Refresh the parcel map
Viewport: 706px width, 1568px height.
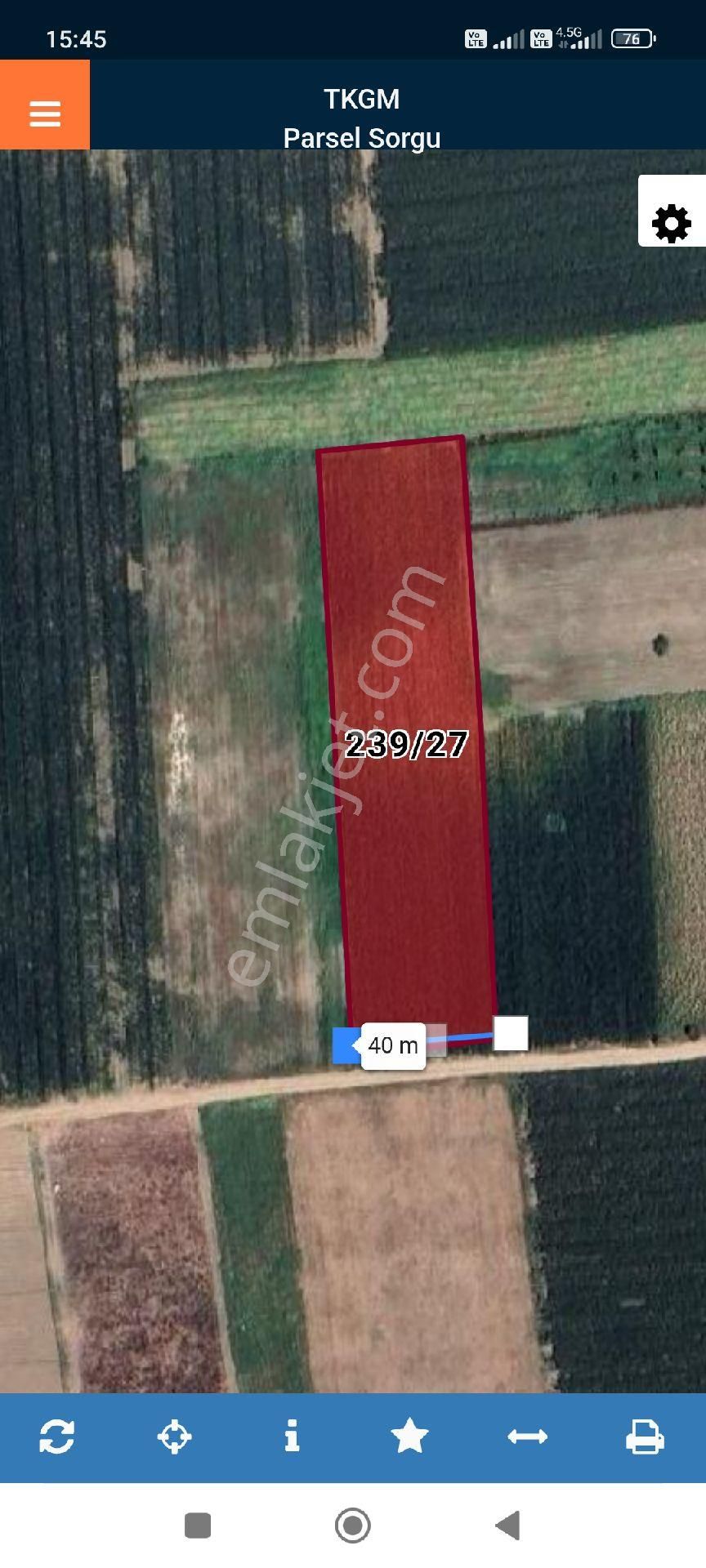[57, 1437]
